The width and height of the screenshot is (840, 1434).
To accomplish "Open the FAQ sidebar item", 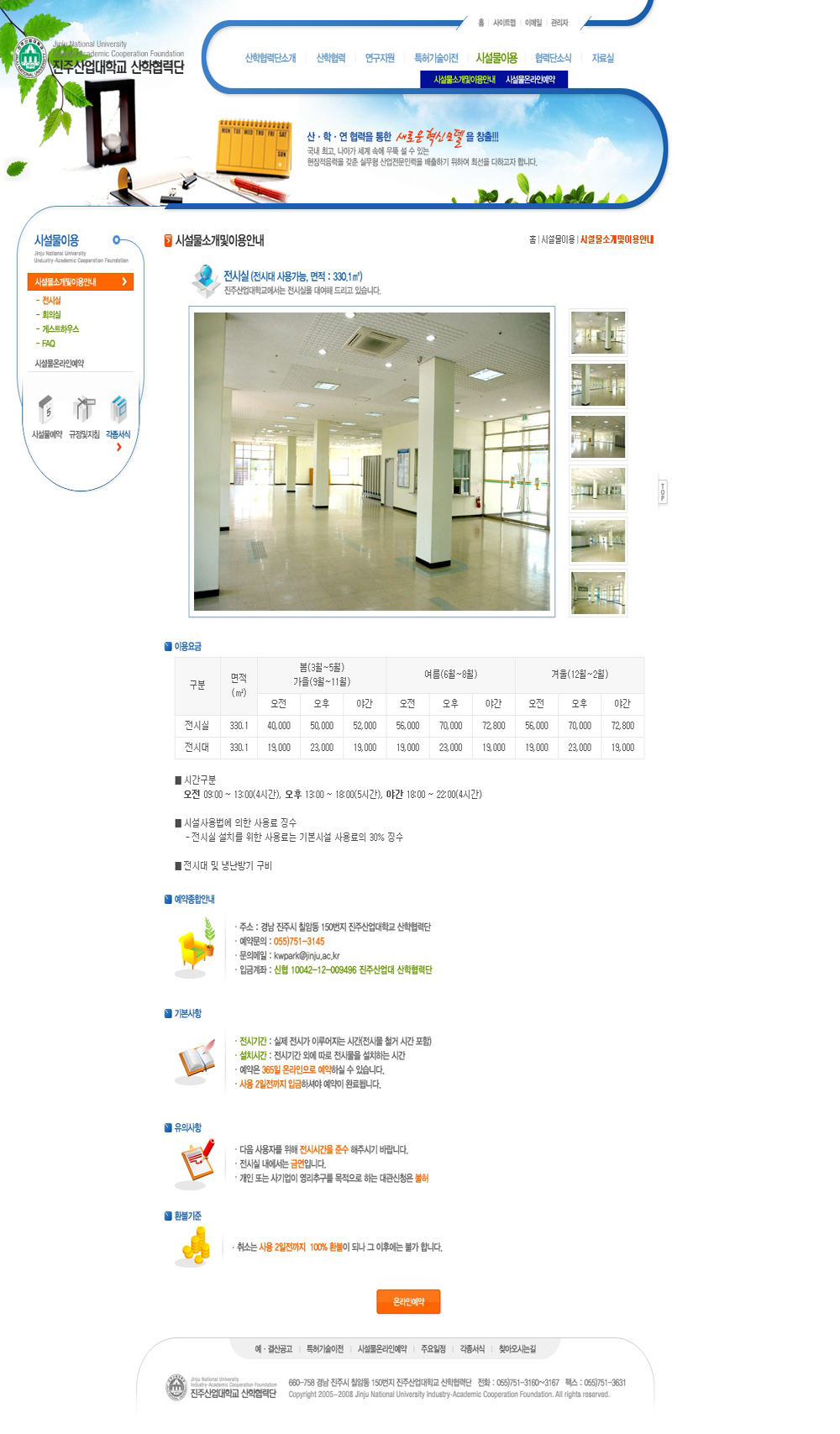I will (49, 344).
